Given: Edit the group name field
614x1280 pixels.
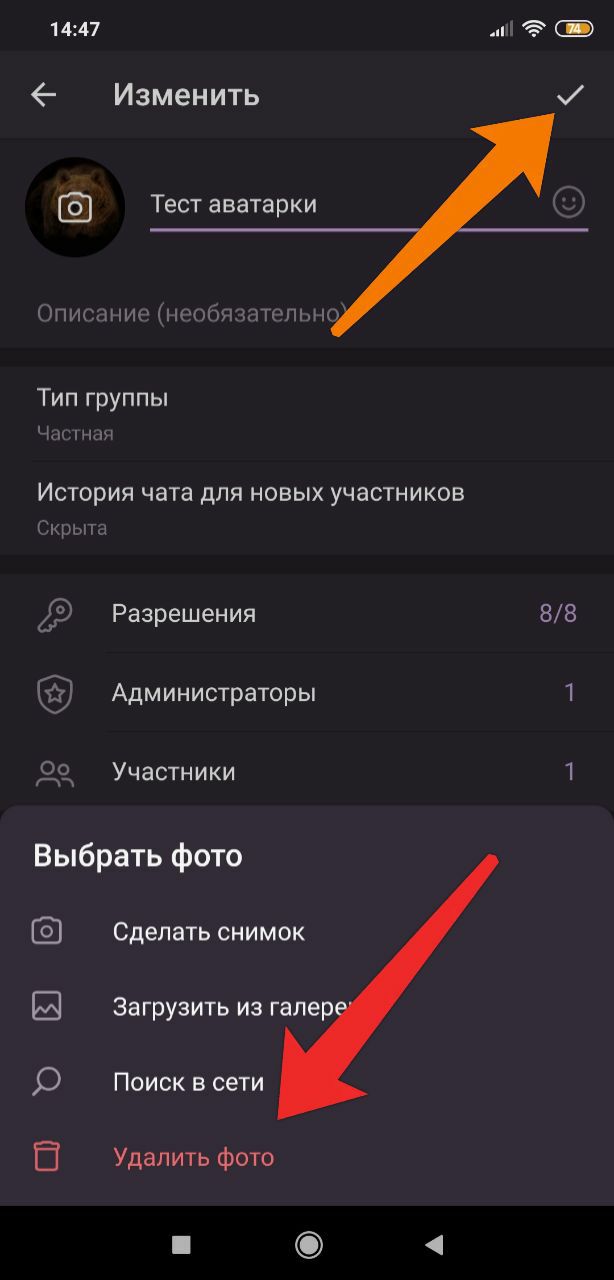Looking at the screenshot, I should [340, 205].
